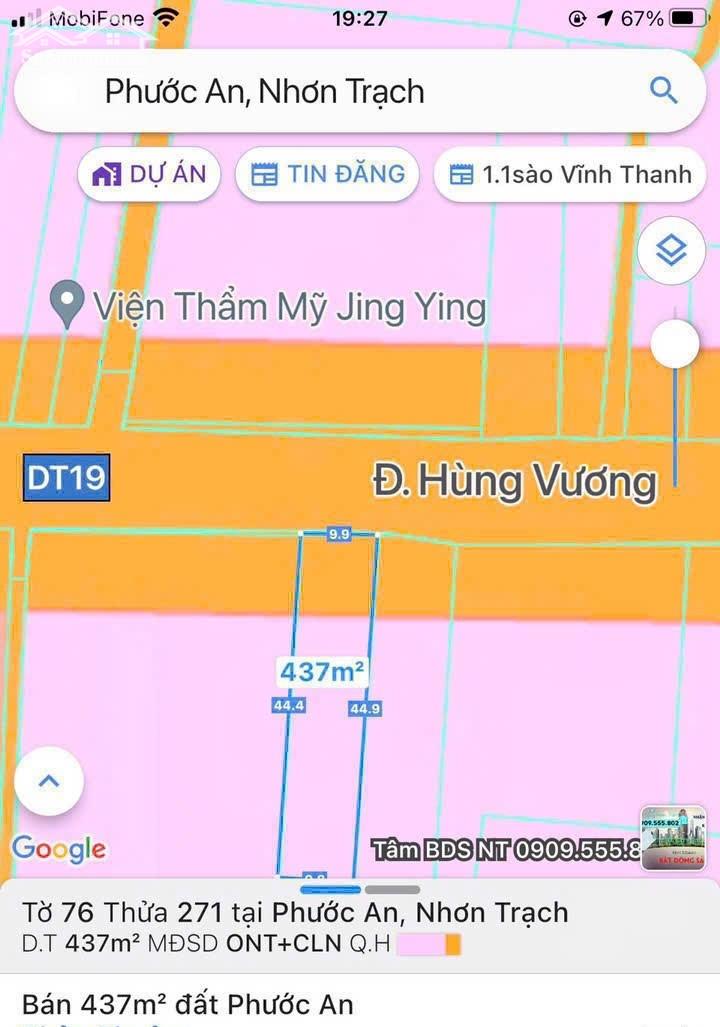Toggle the TIN ĐĂNG filter chip
The height and width of the screenshot is (1027, 720).
click(327, 173)
